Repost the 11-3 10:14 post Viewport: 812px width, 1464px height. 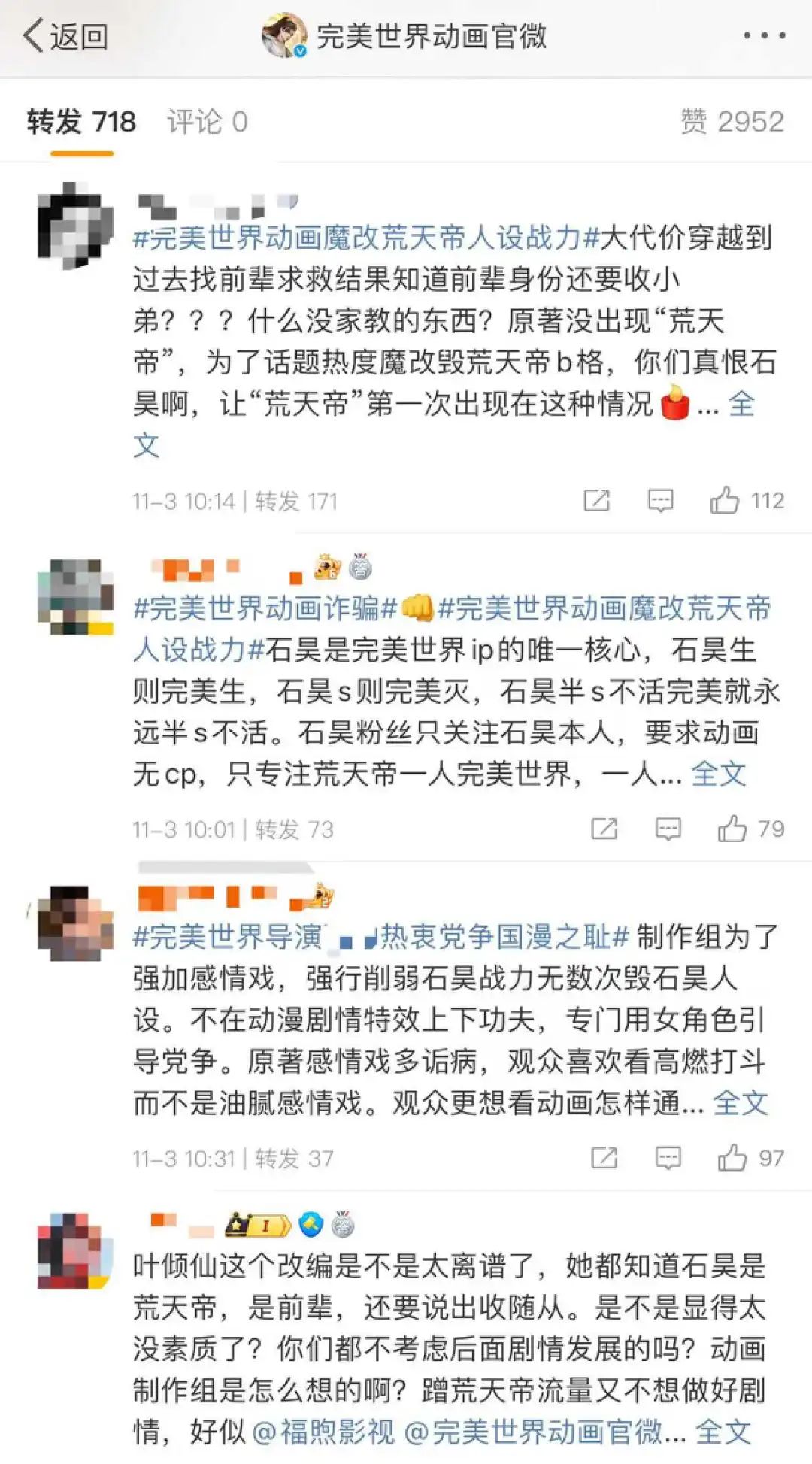click(x=596, y=500)
